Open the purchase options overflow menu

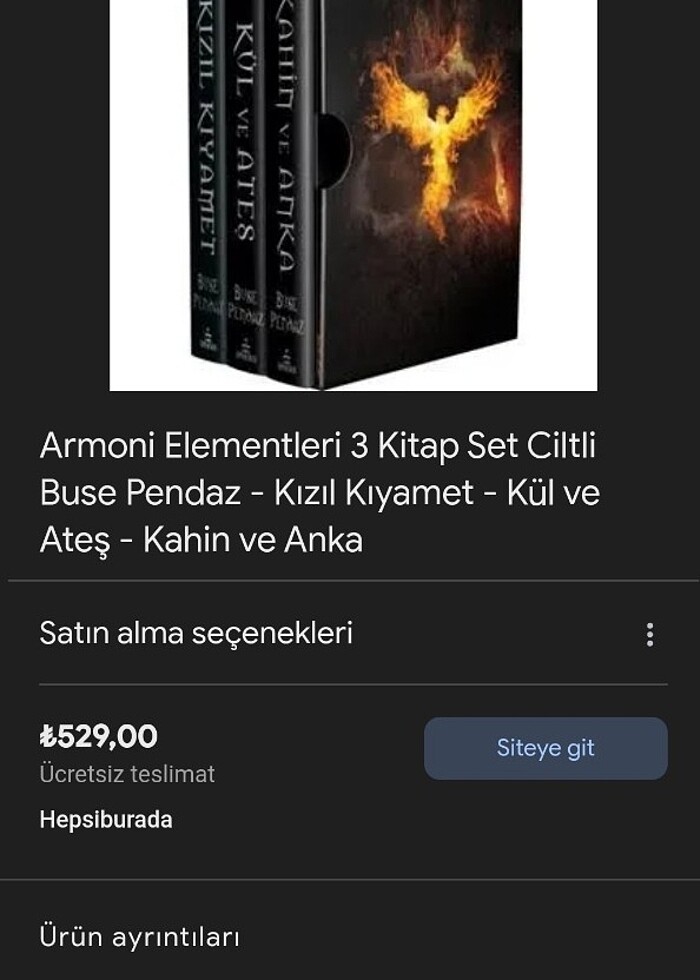point(650,634)
